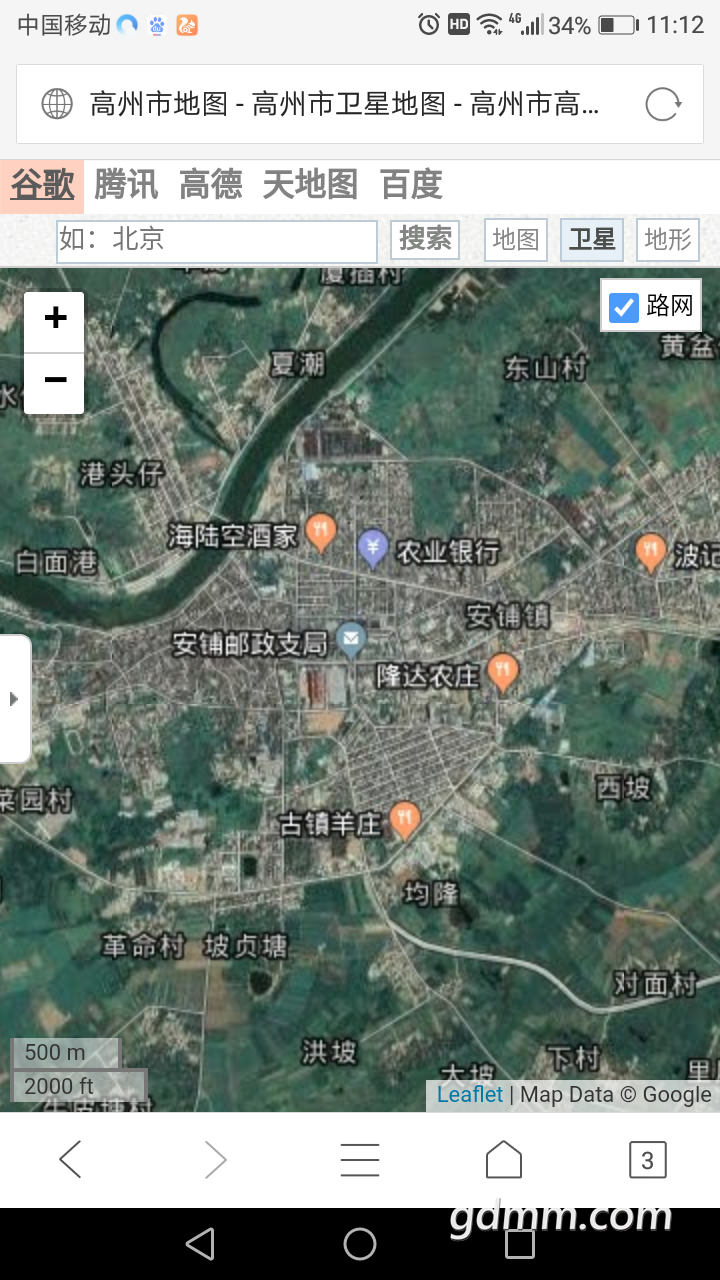The height and width of the screenshot is (1280, 720).
Task: Switch to the 高德 map source
Action: click(x=211, y=185)
